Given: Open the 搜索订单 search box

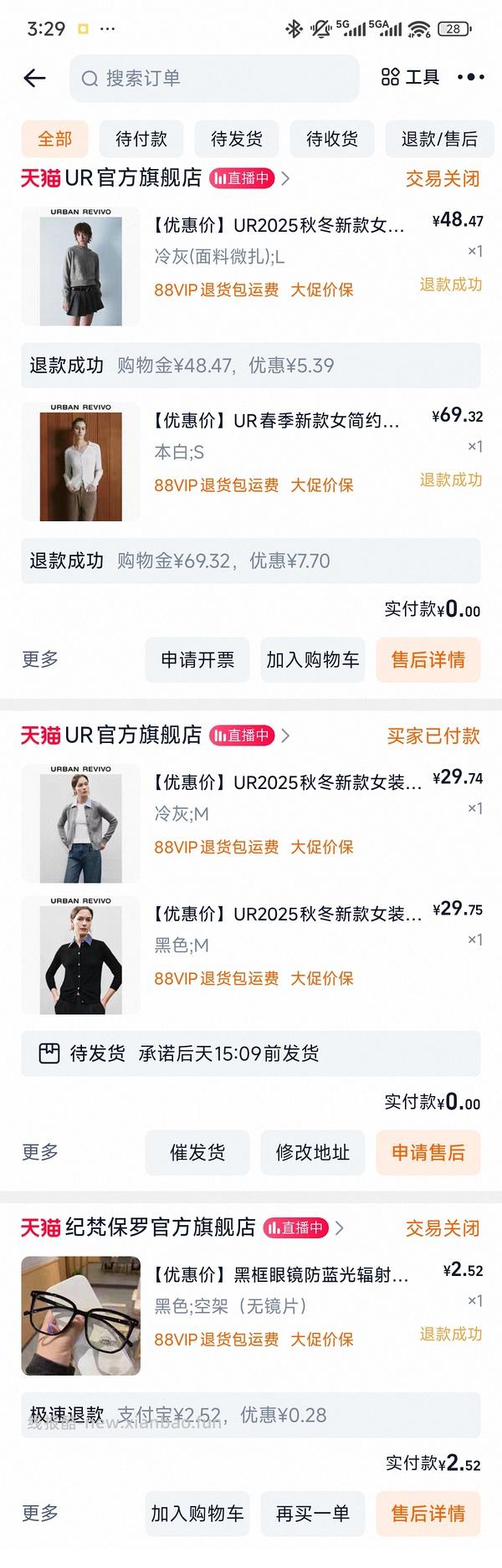Looking at the screenshot, I should point(214,79).
